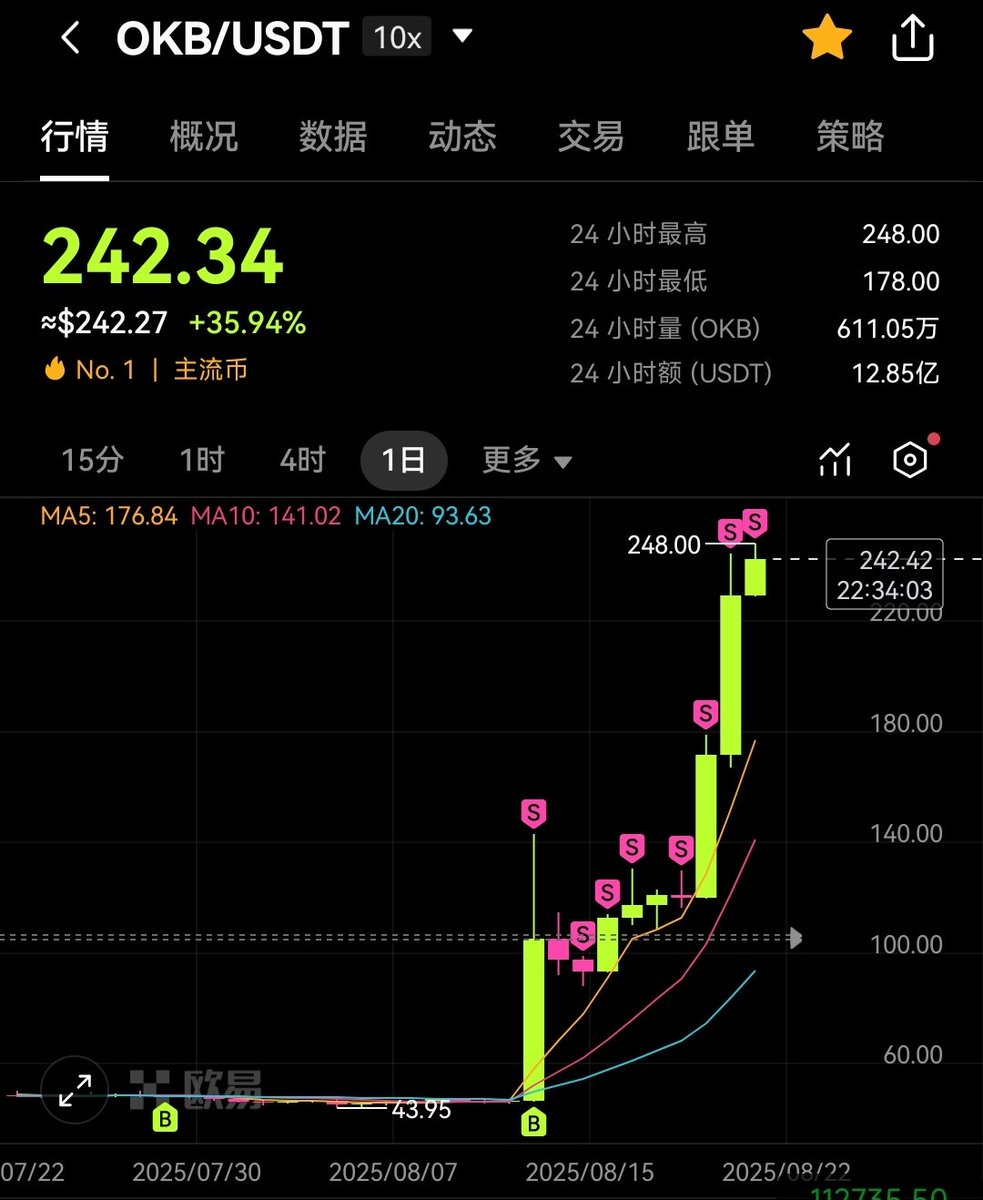Viewport: 983px width, 1200px height.
Task: Tap the grey arrow at the chart's right edge
Action: click(796, 938)
